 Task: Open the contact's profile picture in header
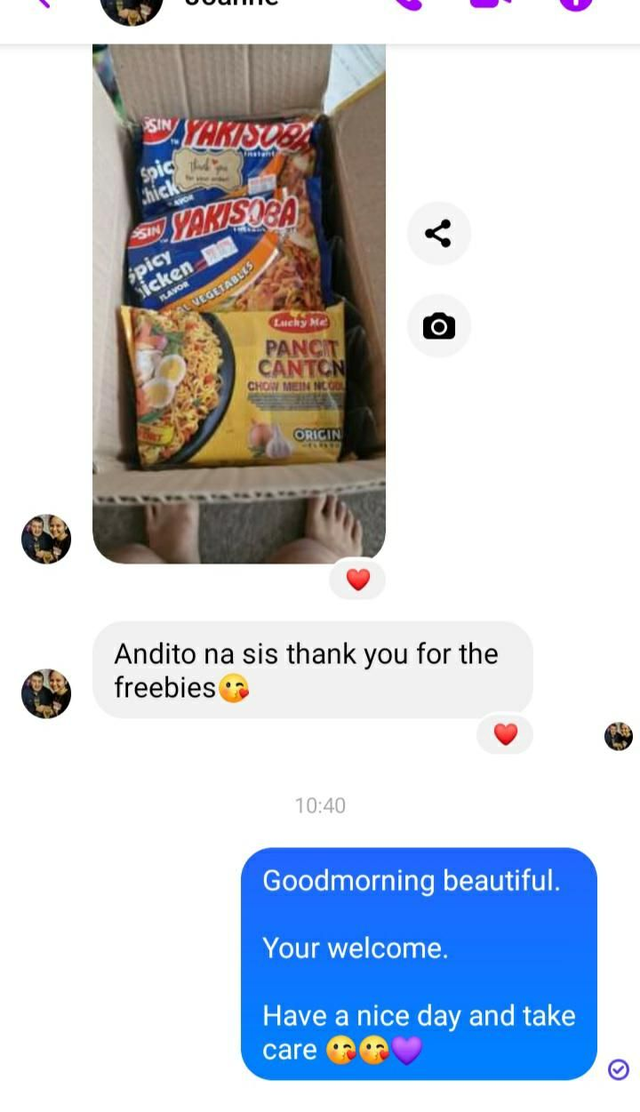[x=131, y=8]
